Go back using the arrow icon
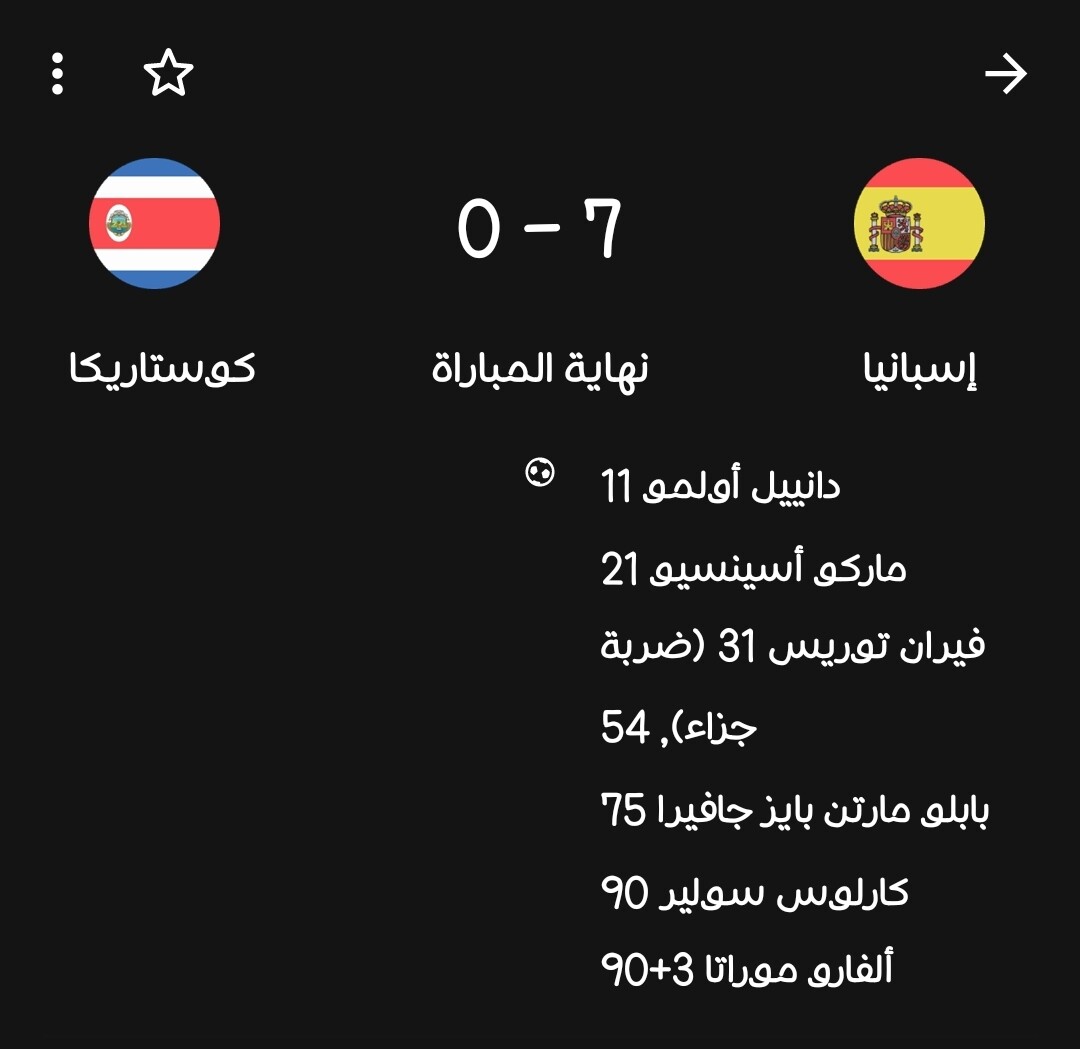 pos(1005,74)
